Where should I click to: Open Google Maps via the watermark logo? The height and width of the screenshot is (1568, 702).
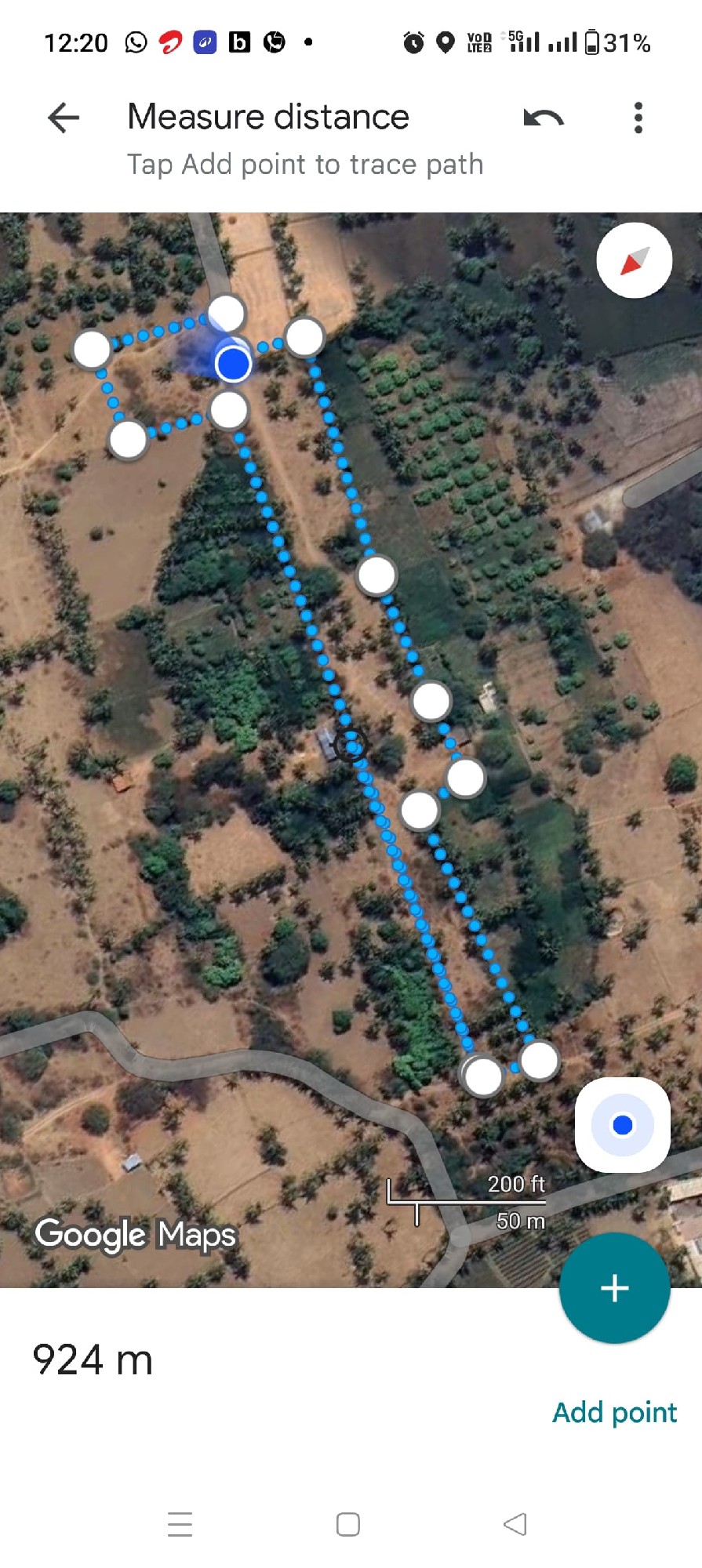coord(135,1233)
